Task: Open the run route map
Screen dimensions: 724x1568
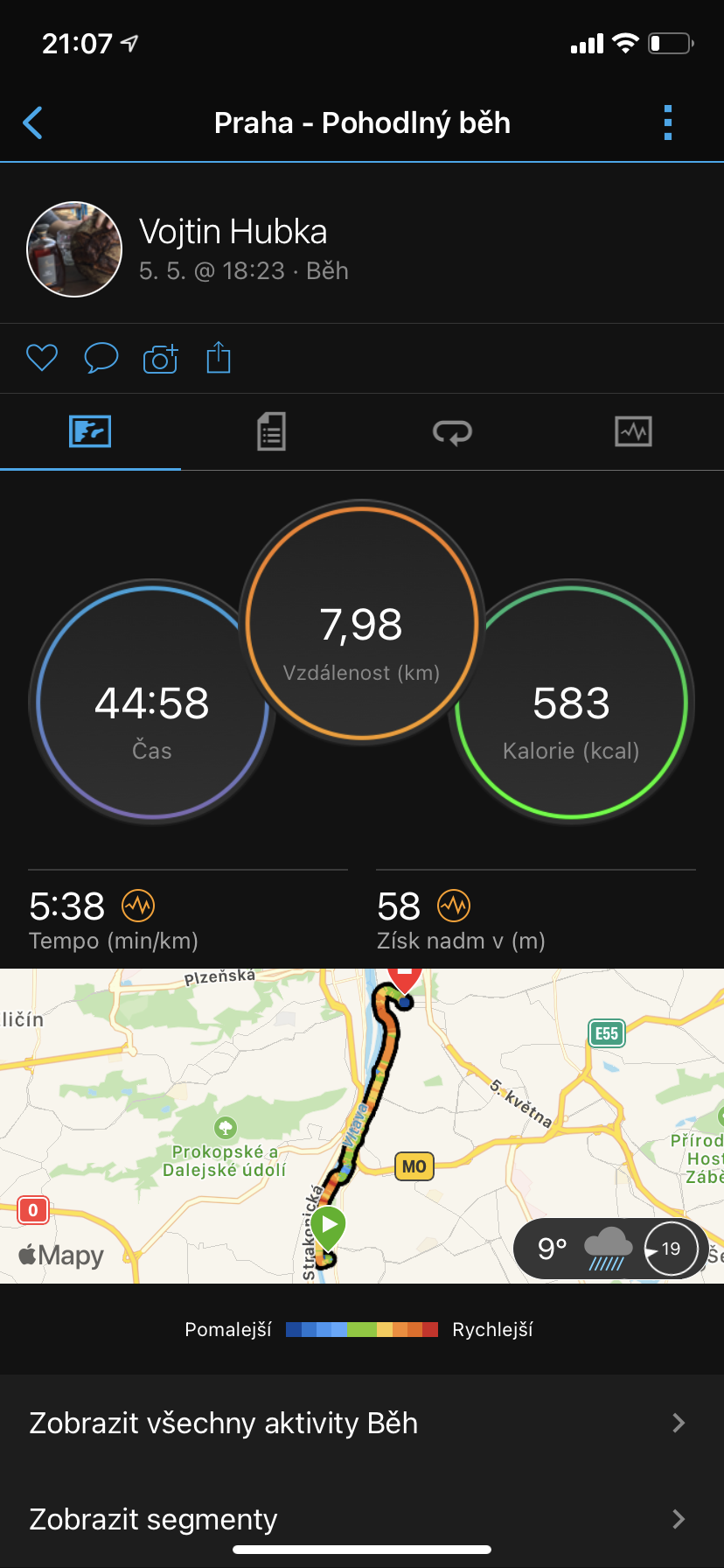Action: (362, 1126)
